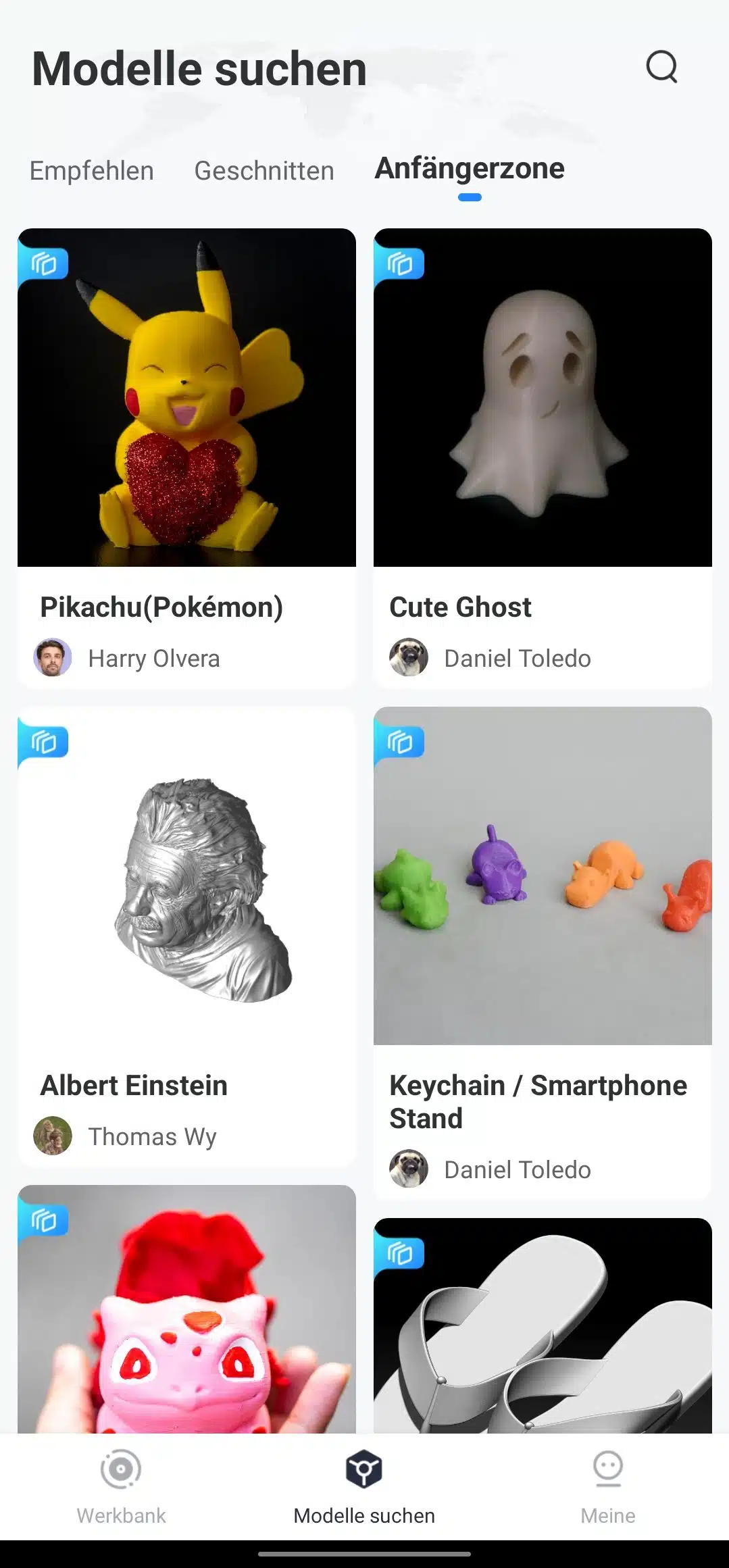Switch to the Geschnitten tab
The image size is (729, 1568).
pos(264,171)
